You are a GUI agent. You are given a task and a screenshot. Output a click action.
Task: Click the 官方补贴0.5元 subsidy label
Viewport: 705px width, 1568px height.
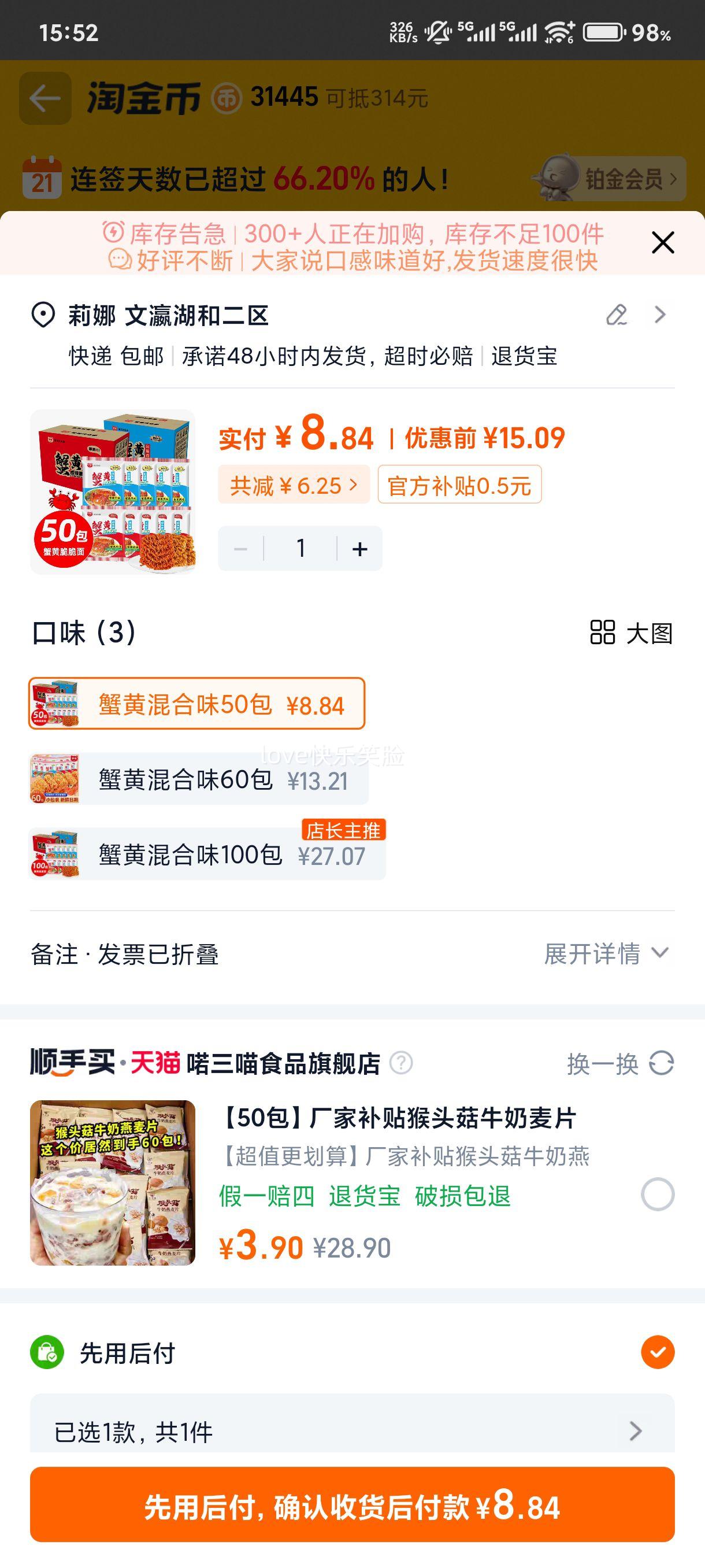pos(458,485)
